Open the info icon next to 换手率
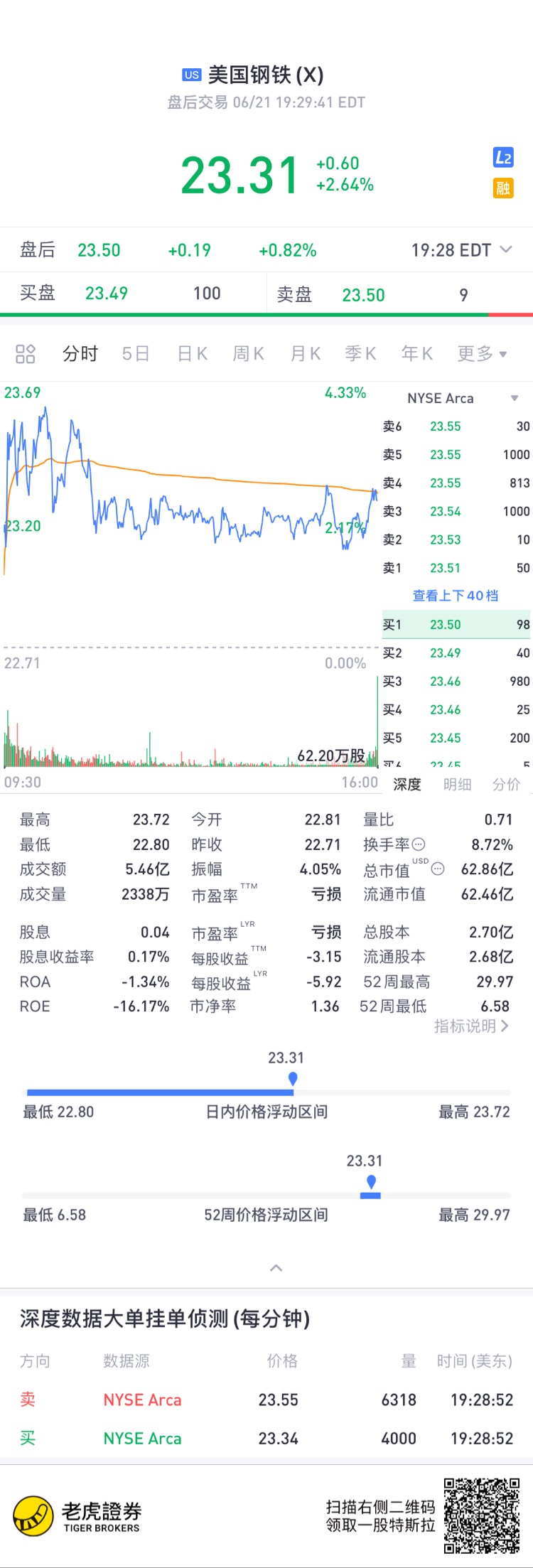 point(419,844)
